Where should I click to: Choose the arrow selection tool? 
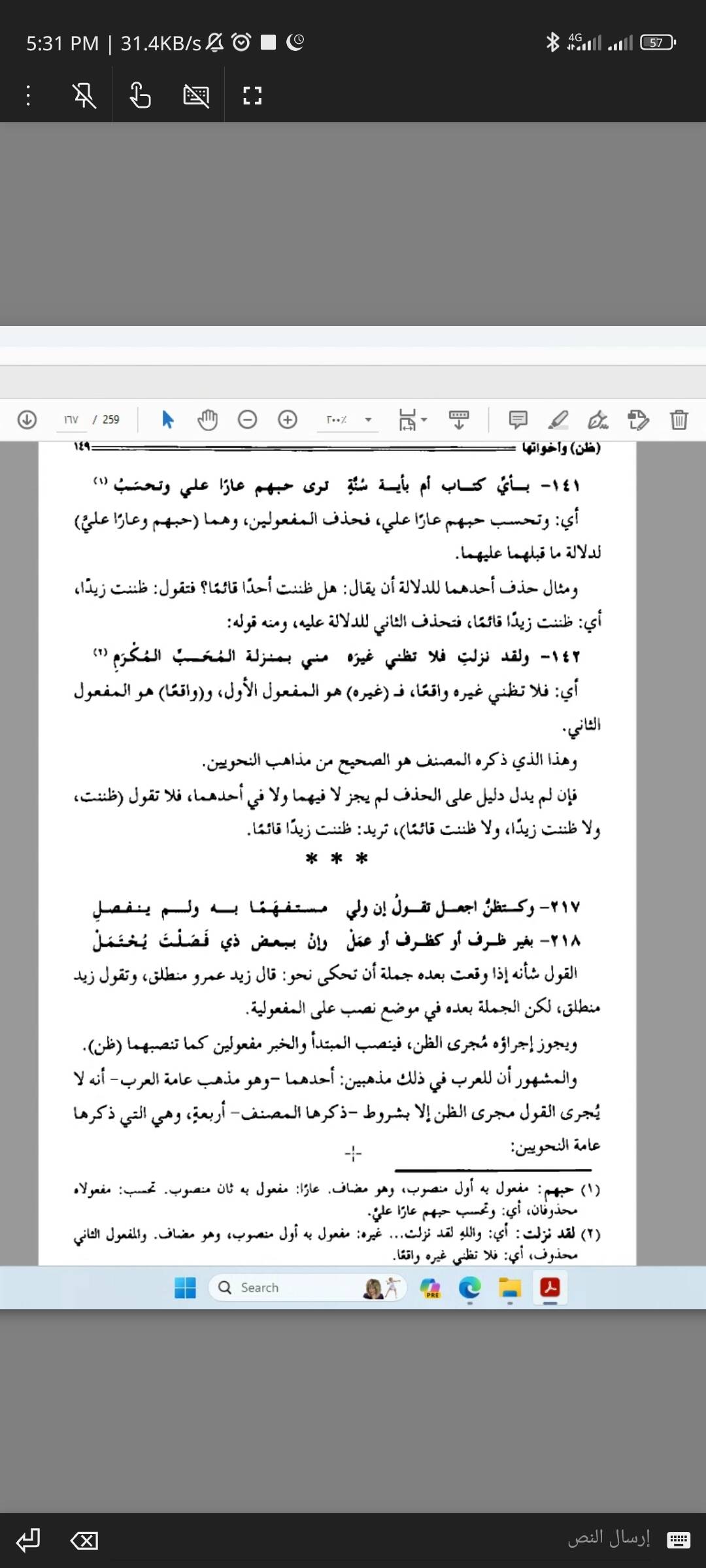[x=167, y=419]
